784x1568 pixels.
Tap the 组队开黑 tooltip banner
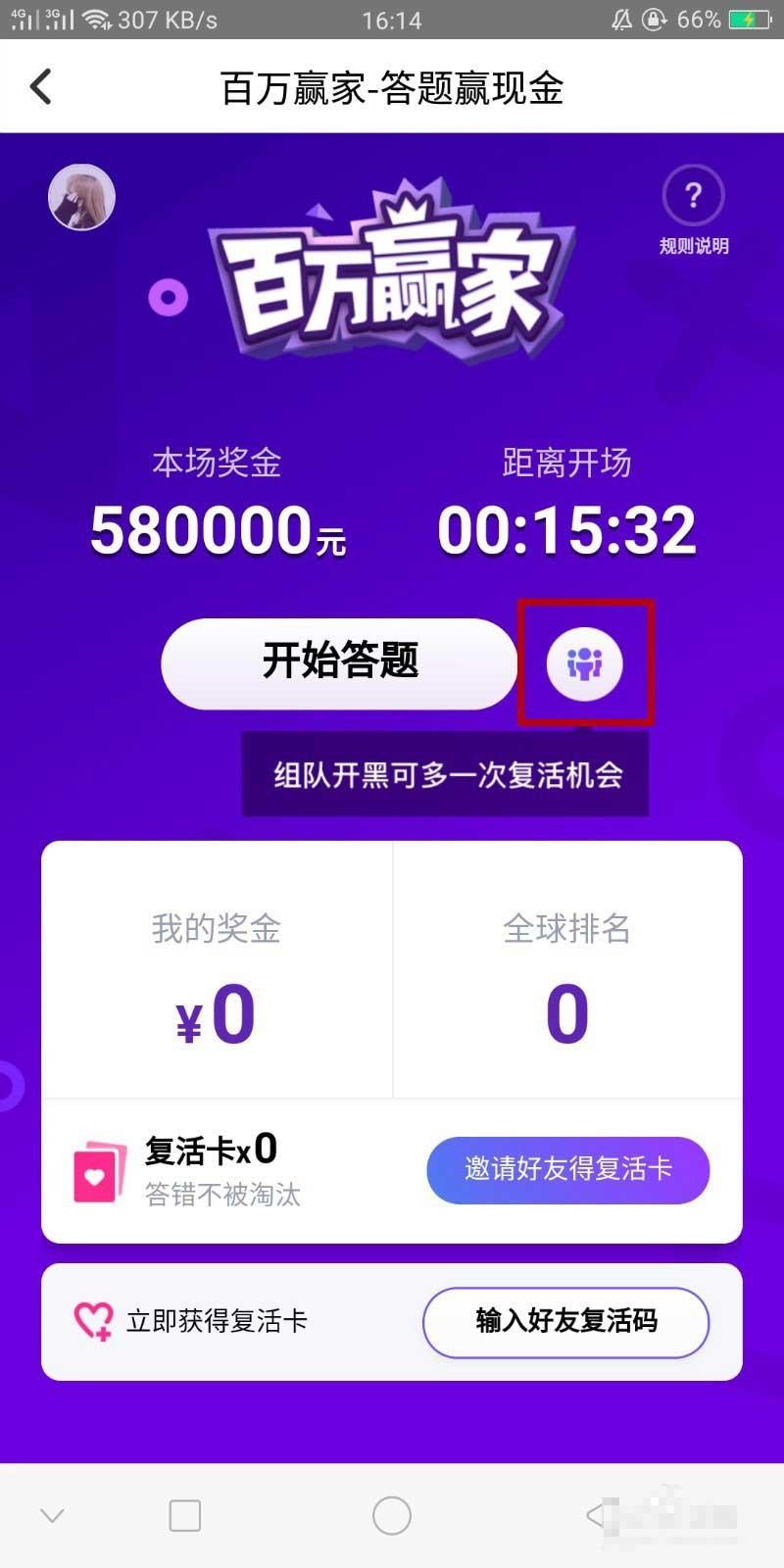(x=443, y=773)
